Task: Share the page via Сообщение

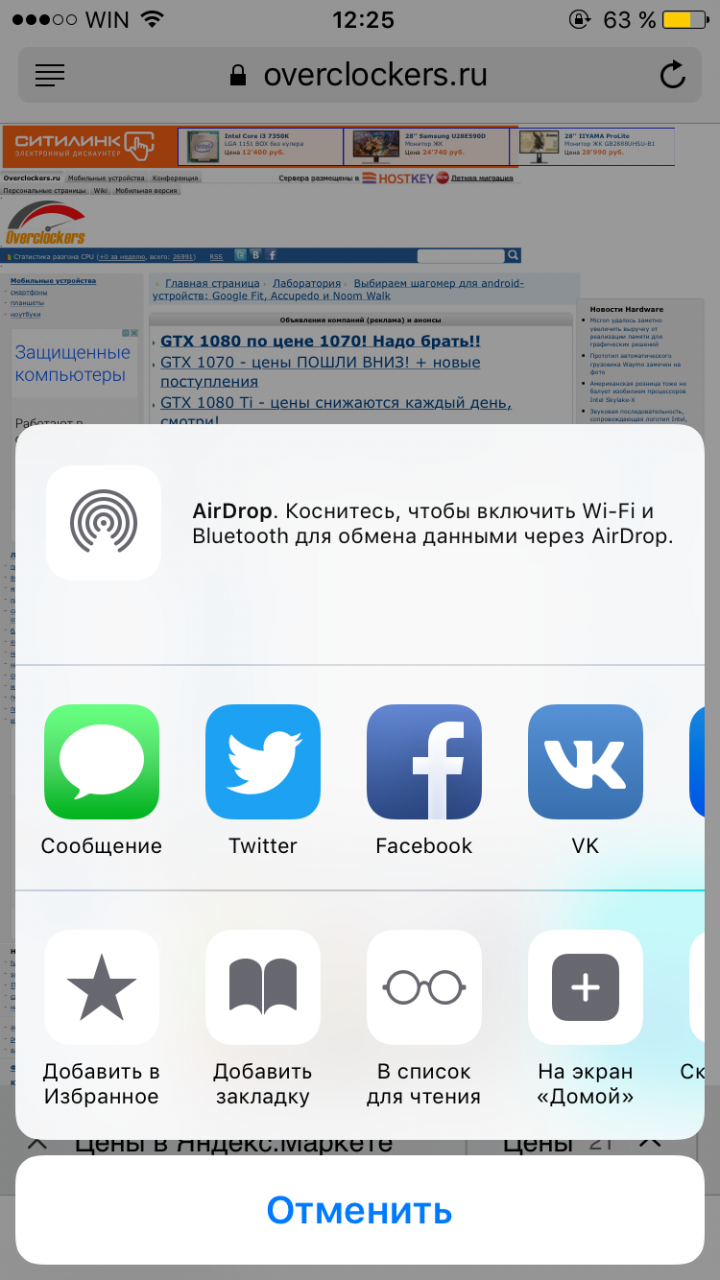Action: tap(102, 762)
